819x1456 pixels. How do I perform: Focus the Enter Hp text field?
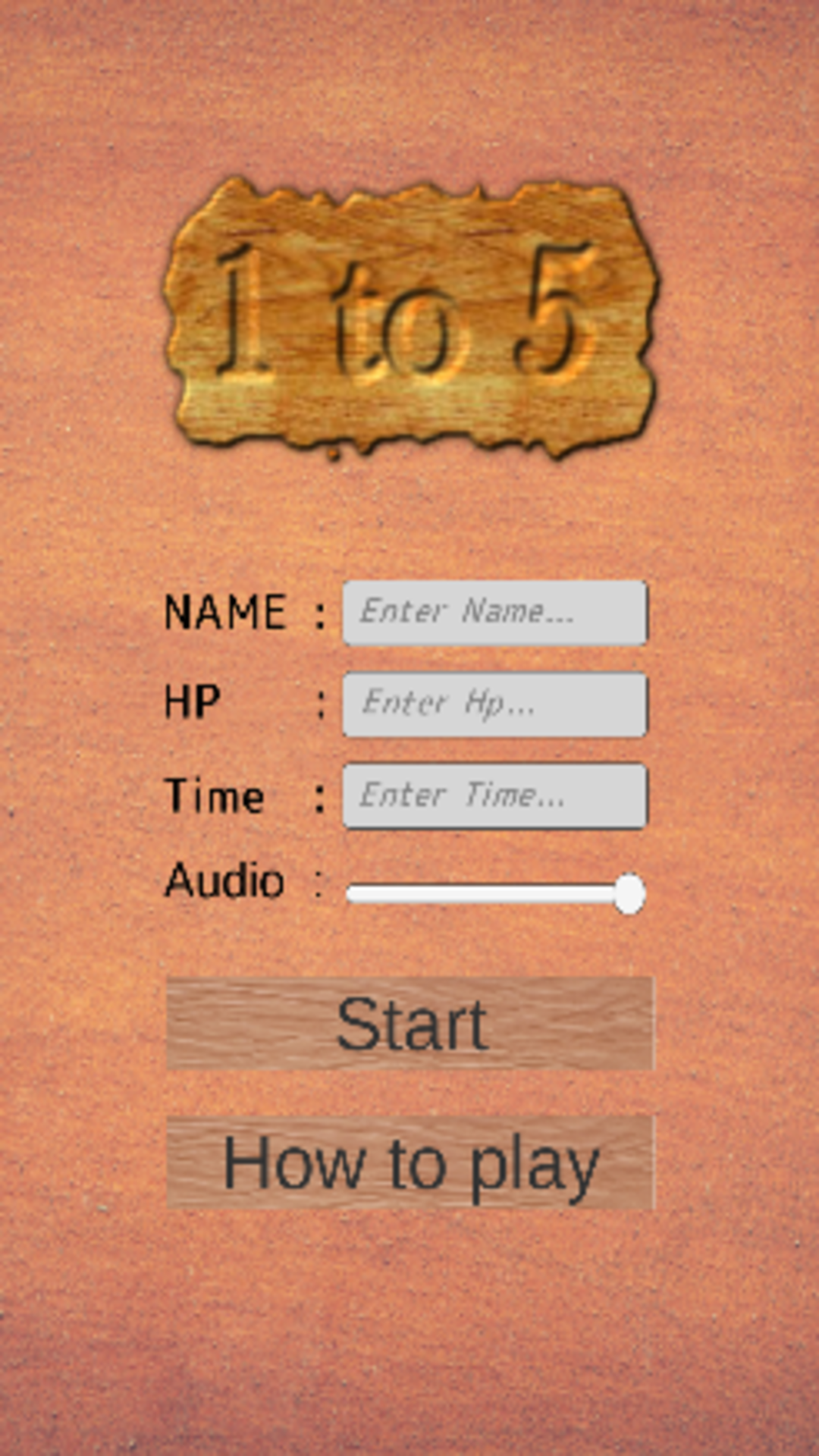(x=494, y=704)
